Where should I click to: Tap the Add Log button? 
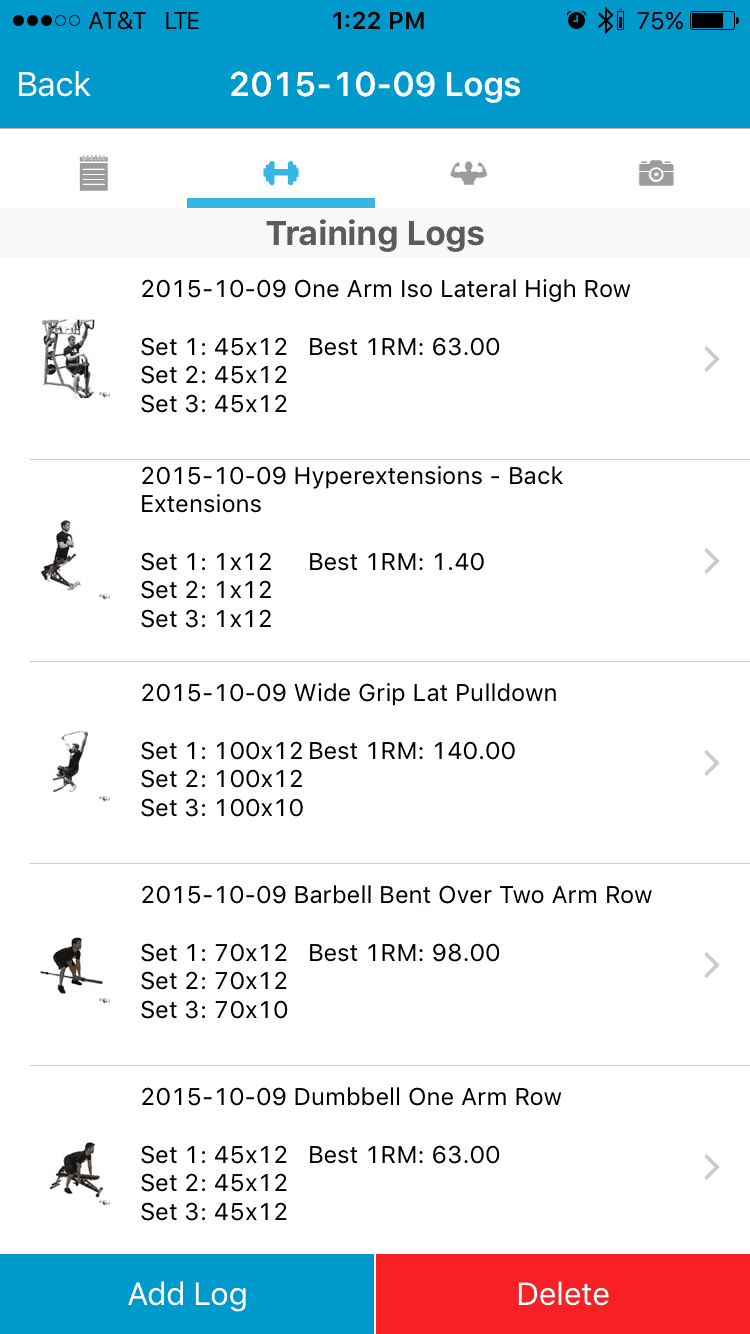tap(187, 1294)
